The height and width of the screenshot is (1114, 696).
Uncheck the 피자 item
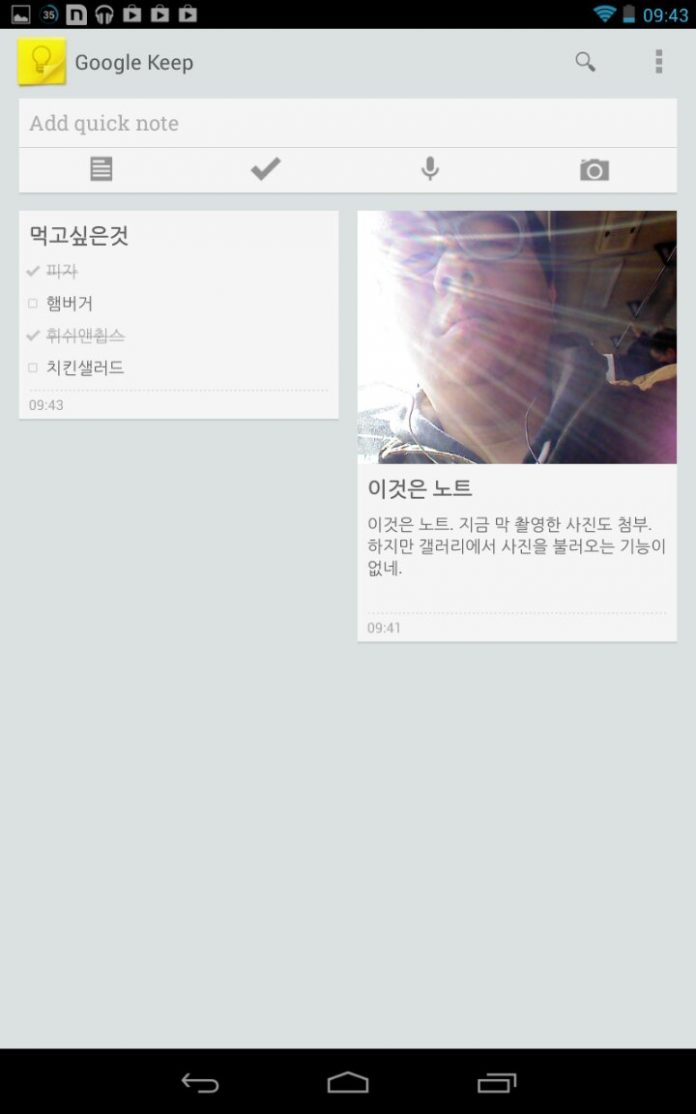33,271
